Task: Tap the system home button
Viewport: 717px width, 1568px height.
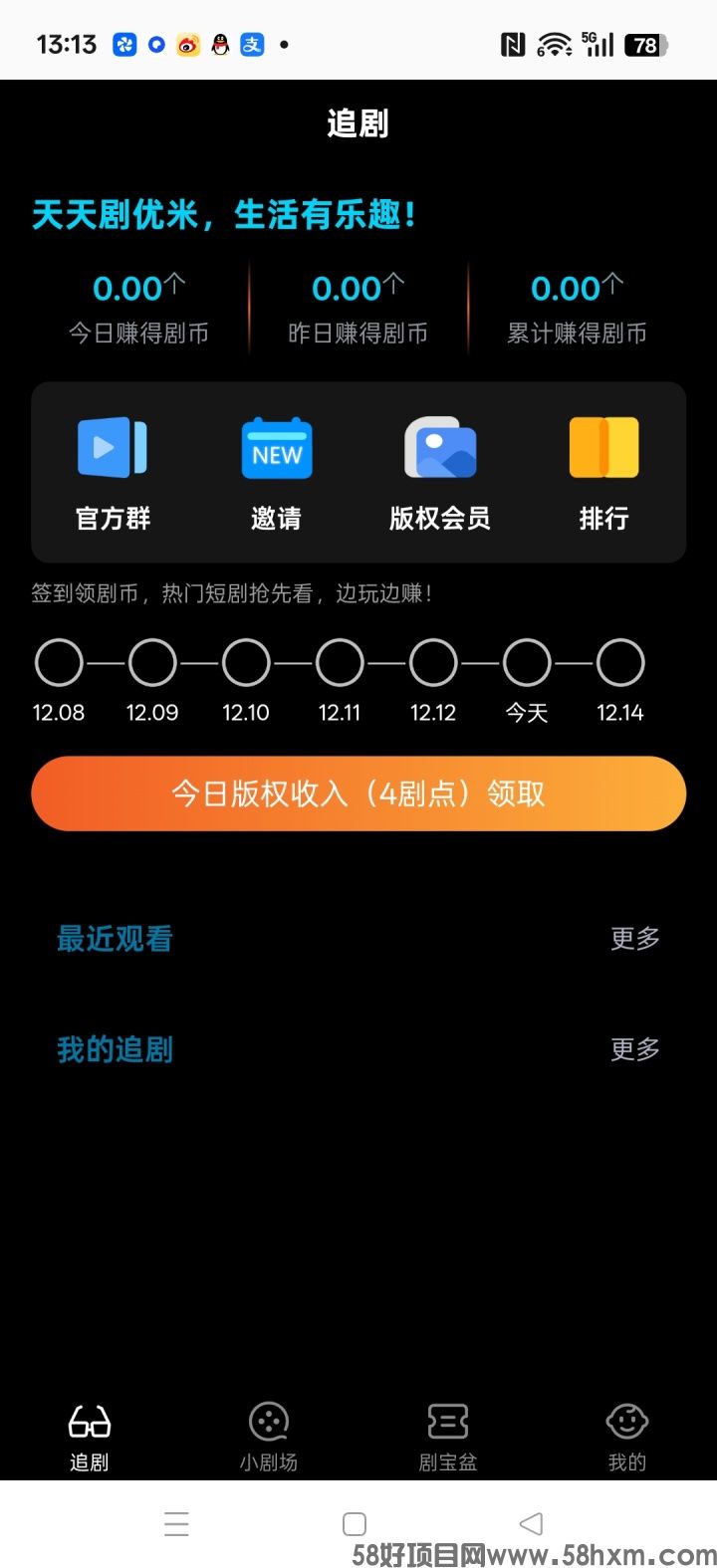Action: 355,1523
